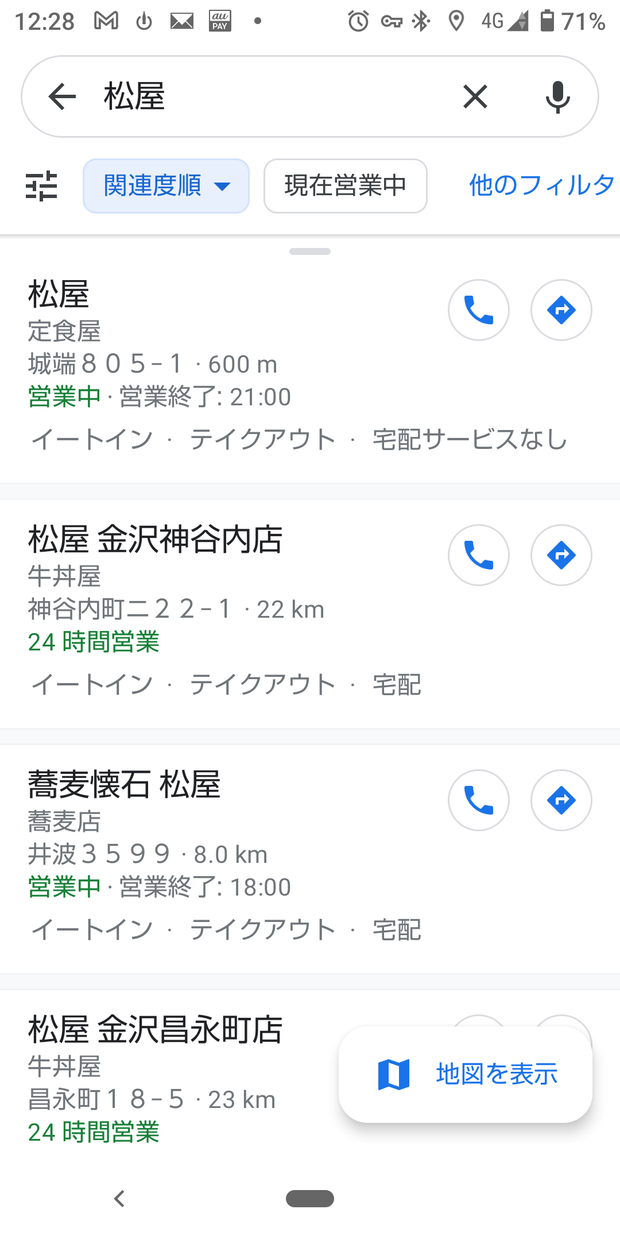Screen dimensions: 620x1240
Task: Call 松屋 at 城端805-1
Action: (x=479, y=311)
